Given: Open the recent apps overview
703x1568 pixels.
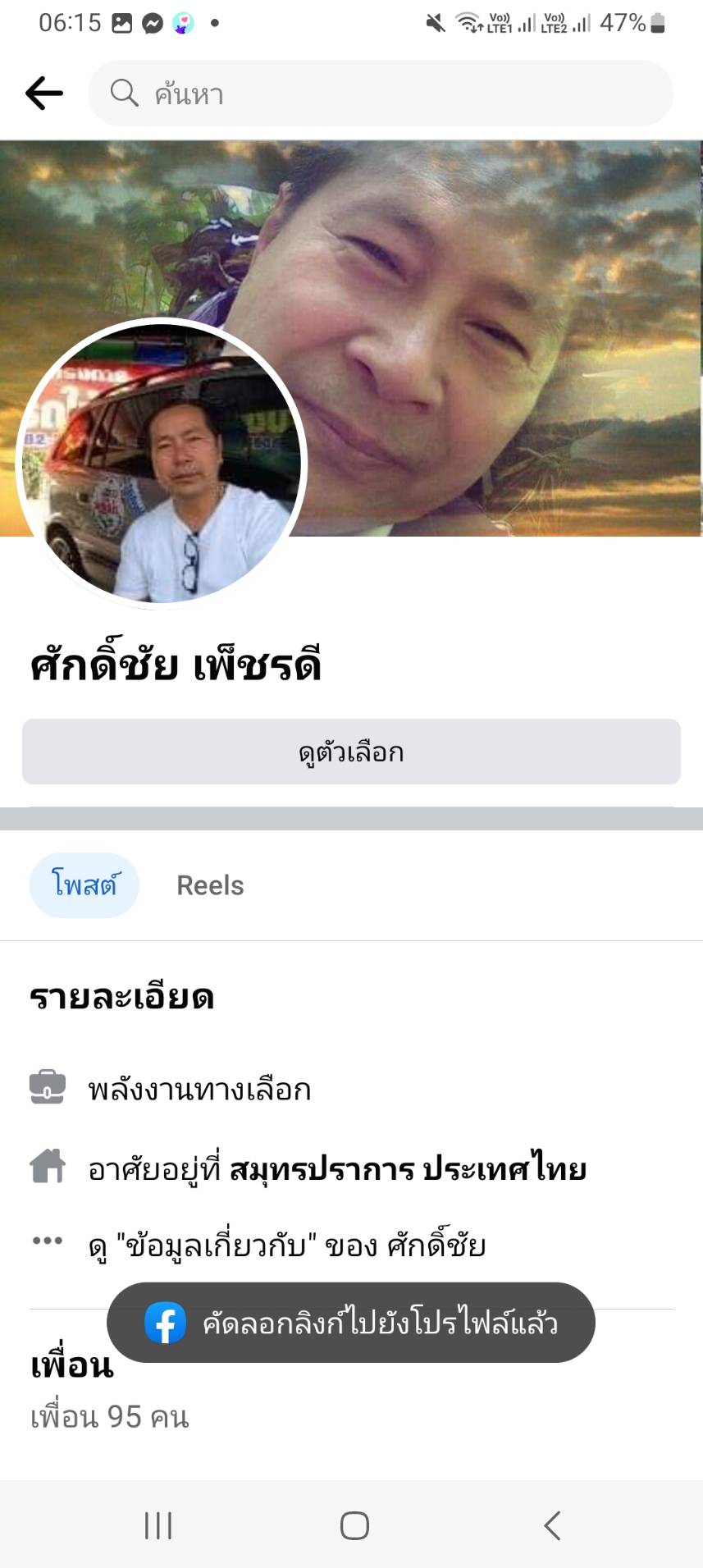Looking at the screenshot, I should coord(158,1525).
